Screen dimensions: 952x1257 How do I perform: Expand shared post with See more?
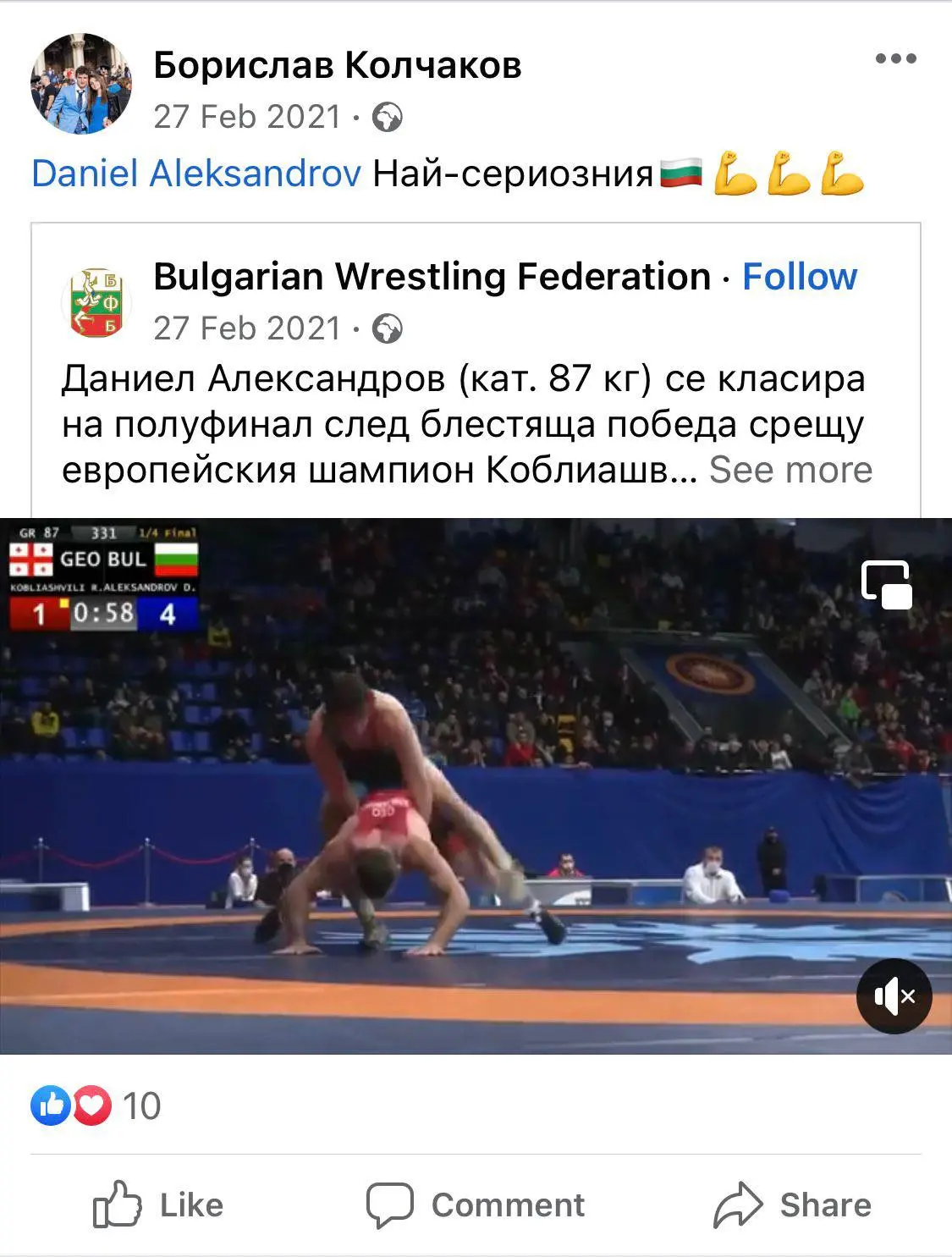pyautogui.click(x=790, y=470)
